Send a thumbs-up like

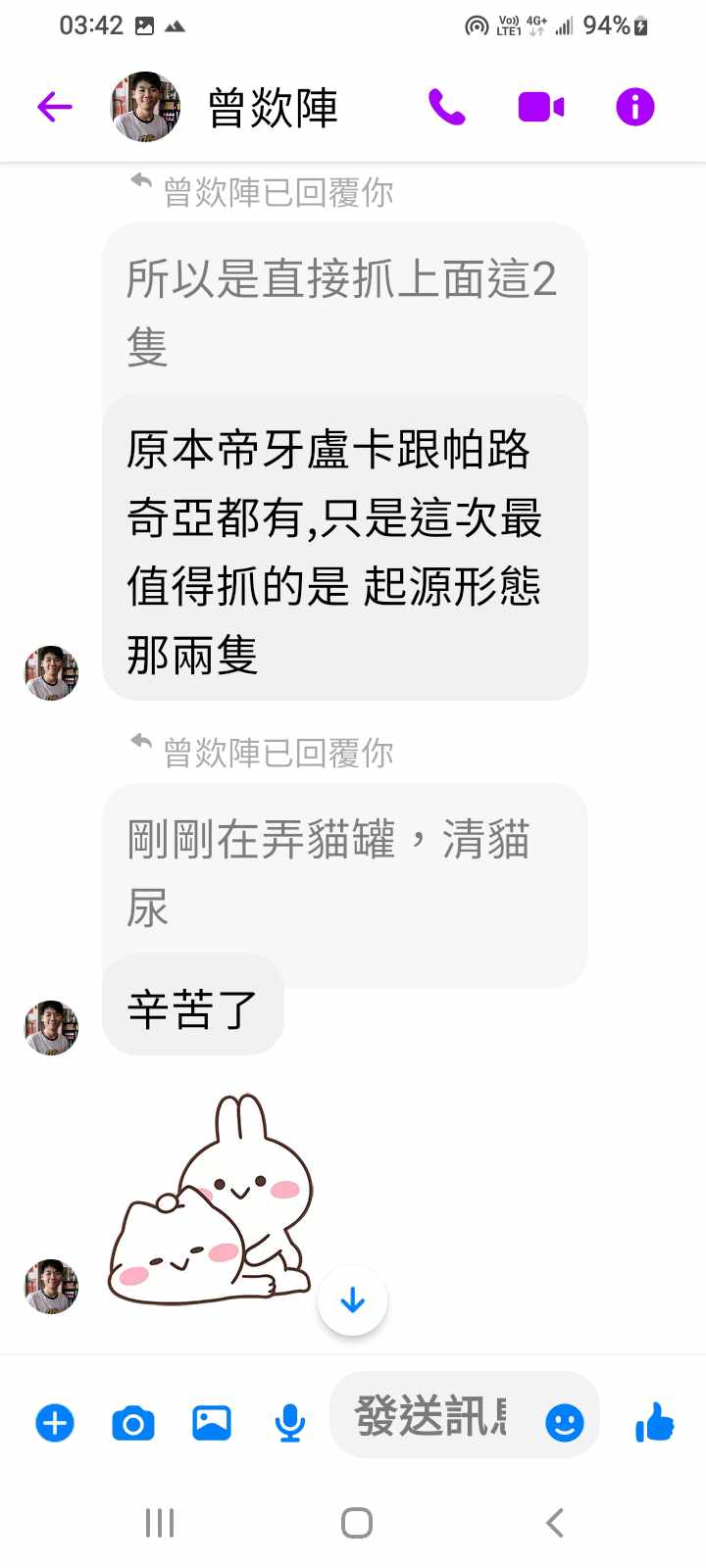tap(654, 1422)
